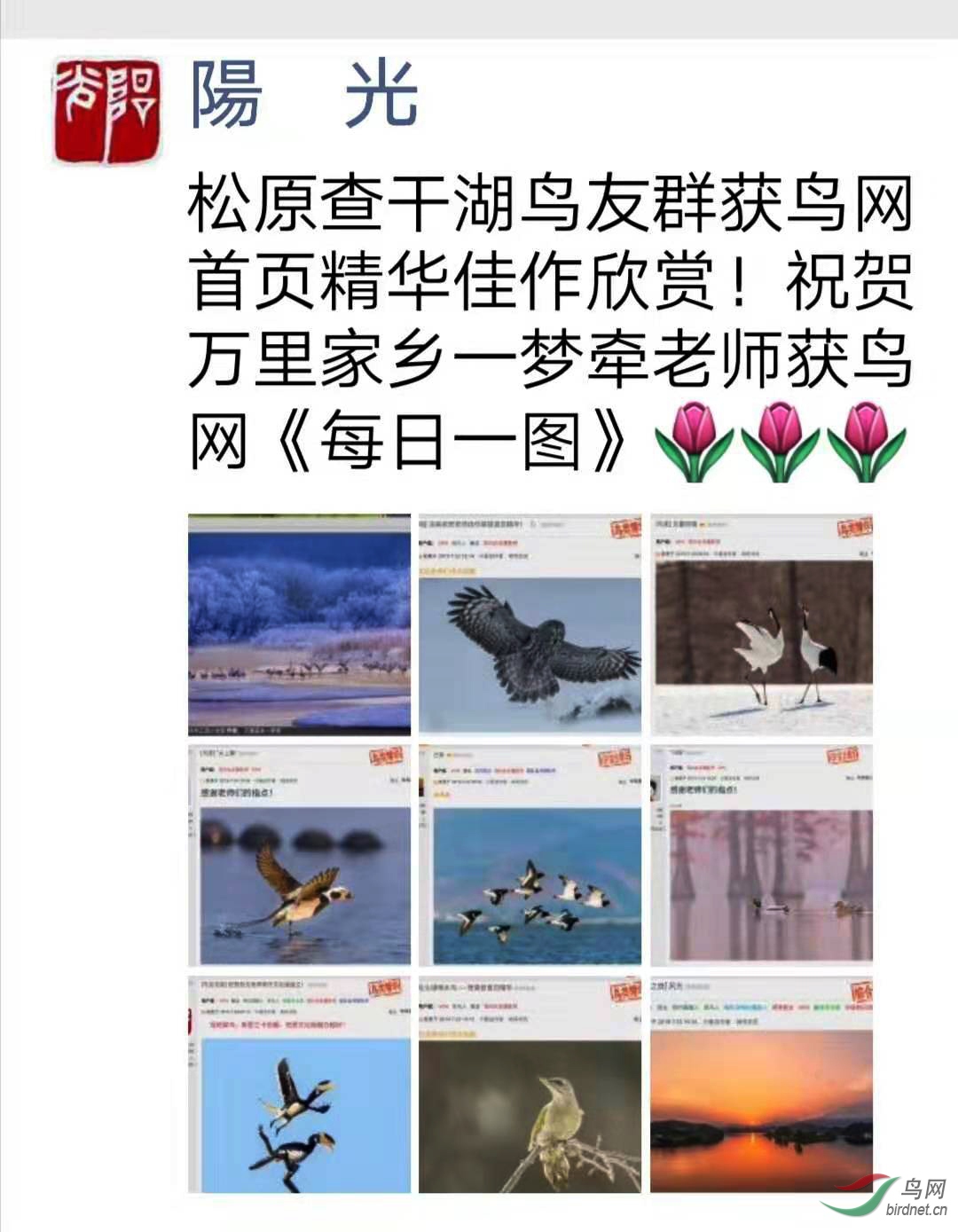
Task: Open poster 陽光's profile name
Action: 304,96
